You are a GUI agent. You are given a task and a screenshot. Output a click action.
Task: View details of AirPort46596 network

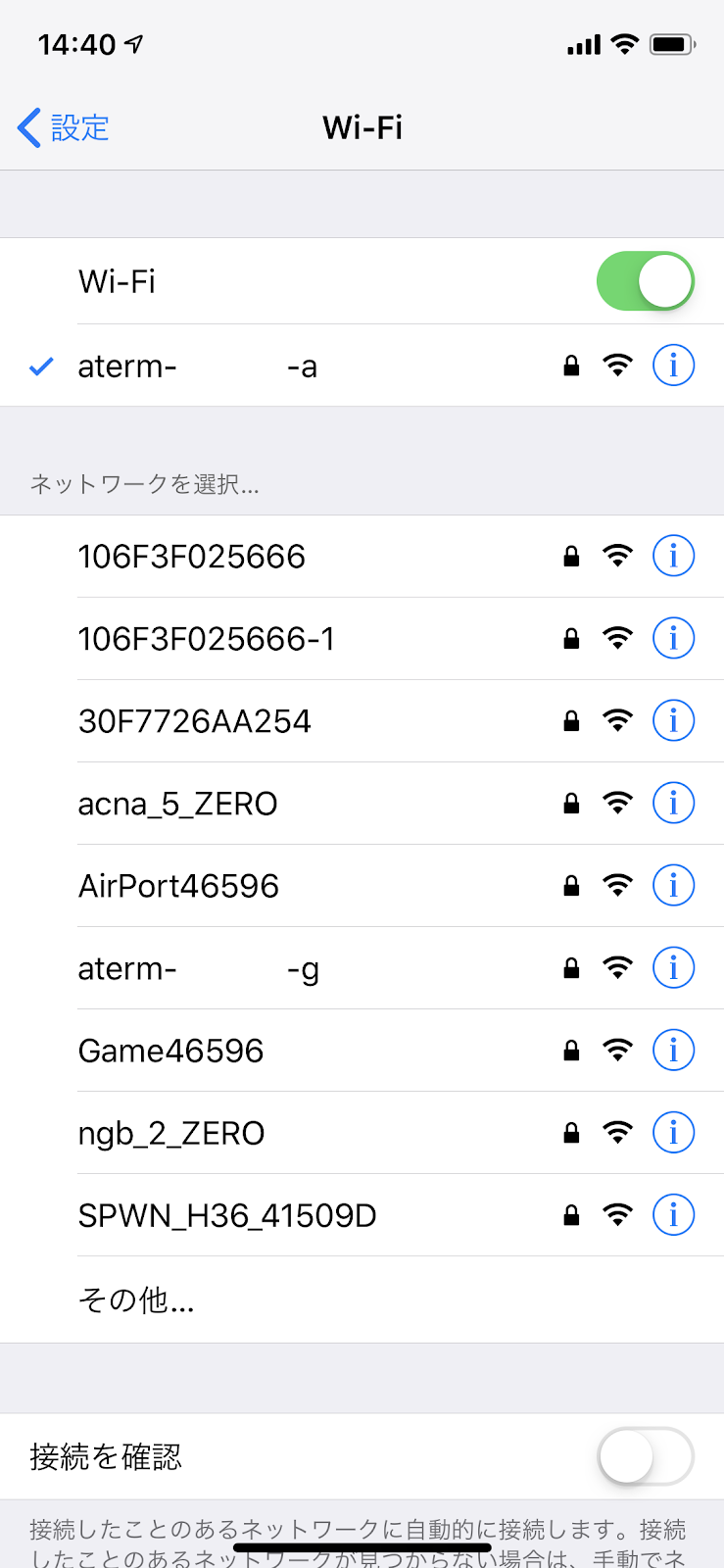click(x=673, y=886)
